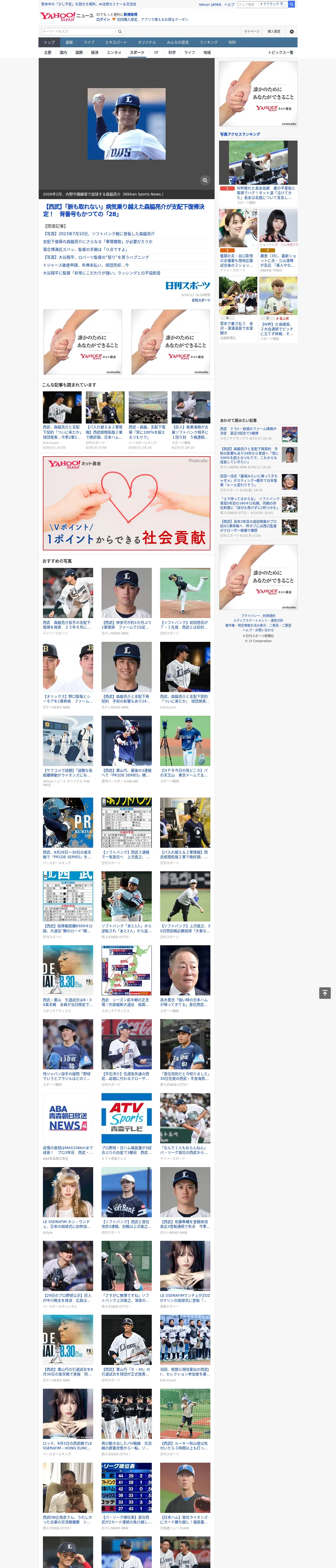Open the 【西武】main headline article about 森脇亮介
The width and height of the screenshot is (336, 1568).
124,211
